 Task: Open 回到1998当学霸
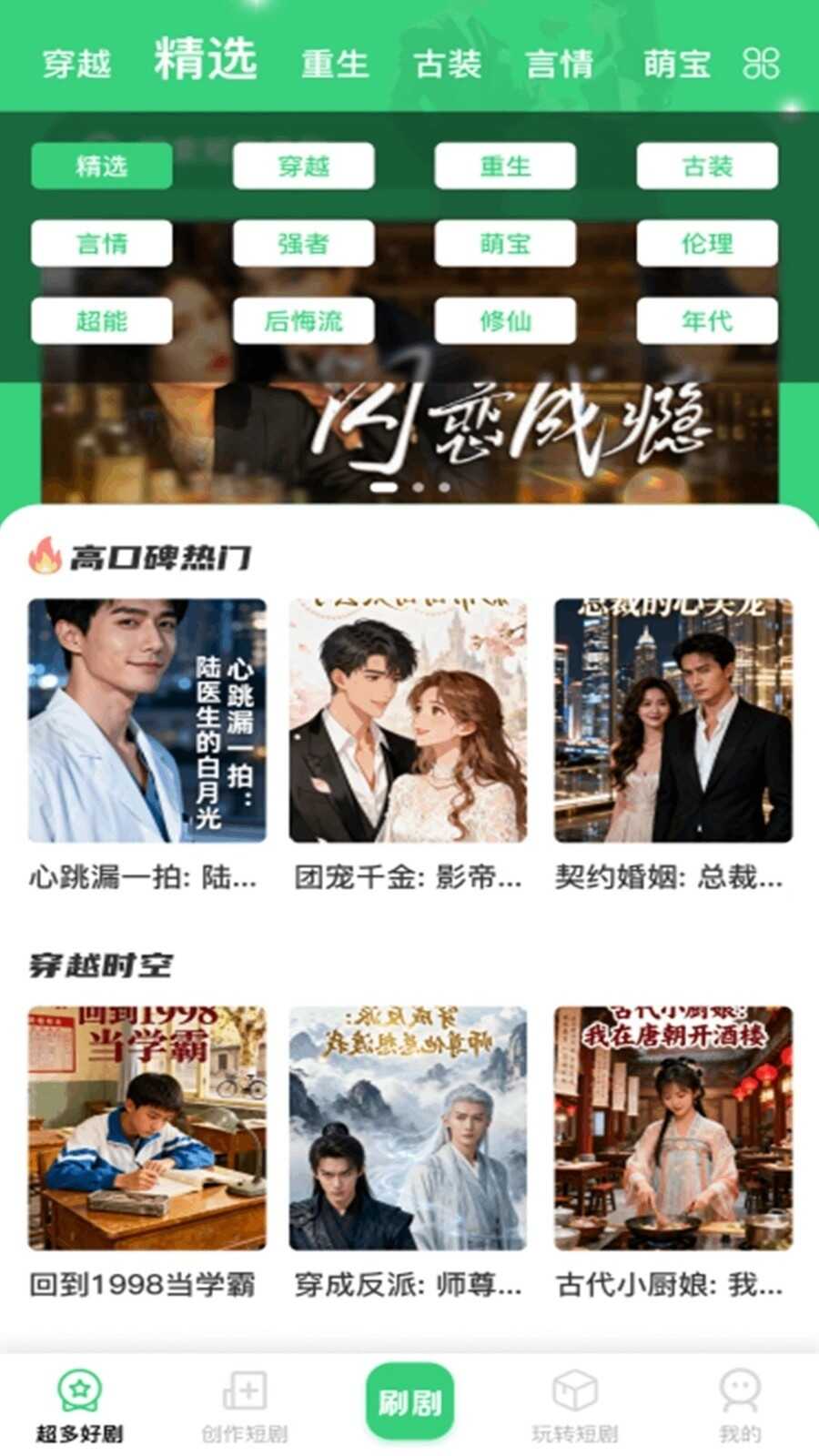(147, 1128)
